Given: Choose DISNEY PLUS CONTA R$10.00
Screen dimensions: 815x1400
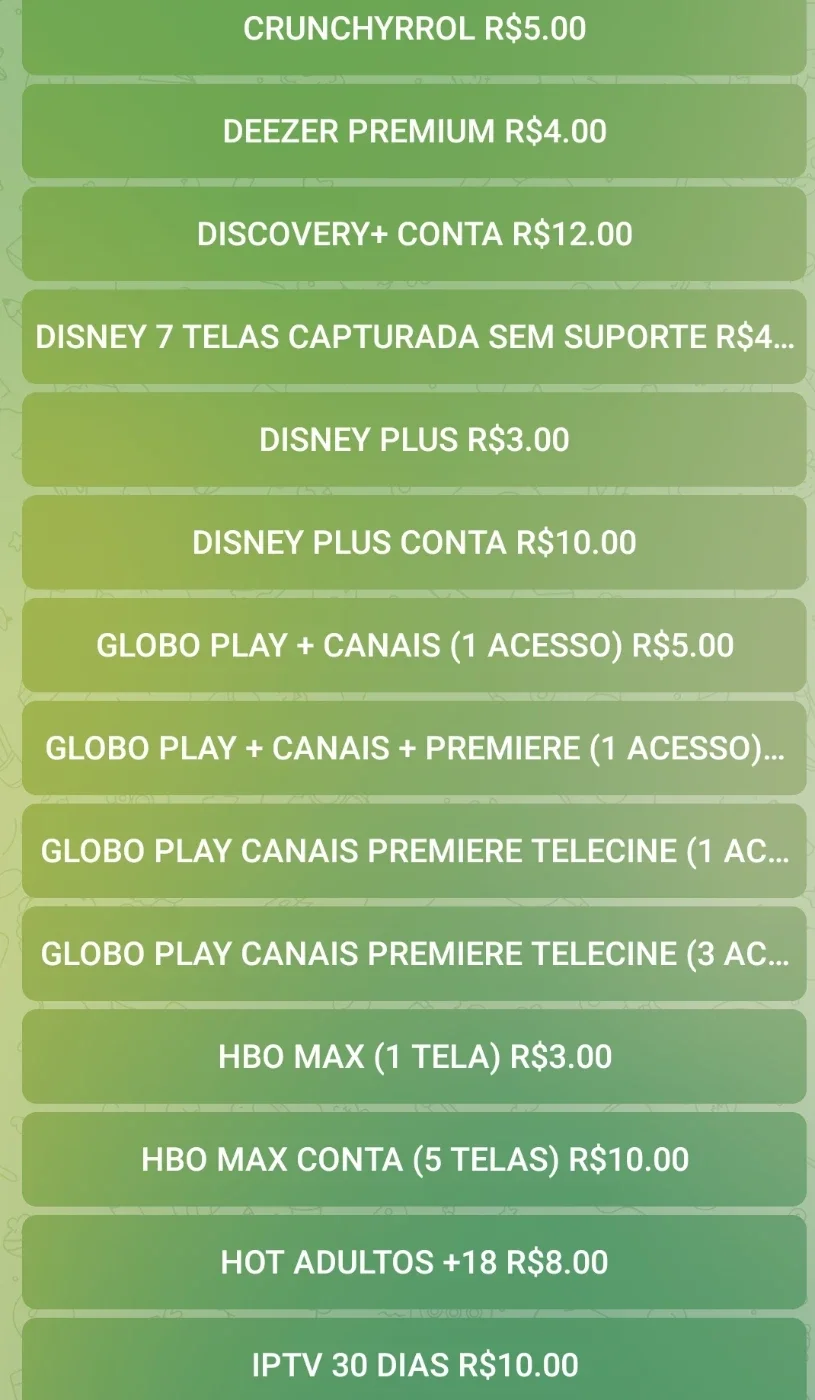Looking at the screenshot, I should [414, 543].
